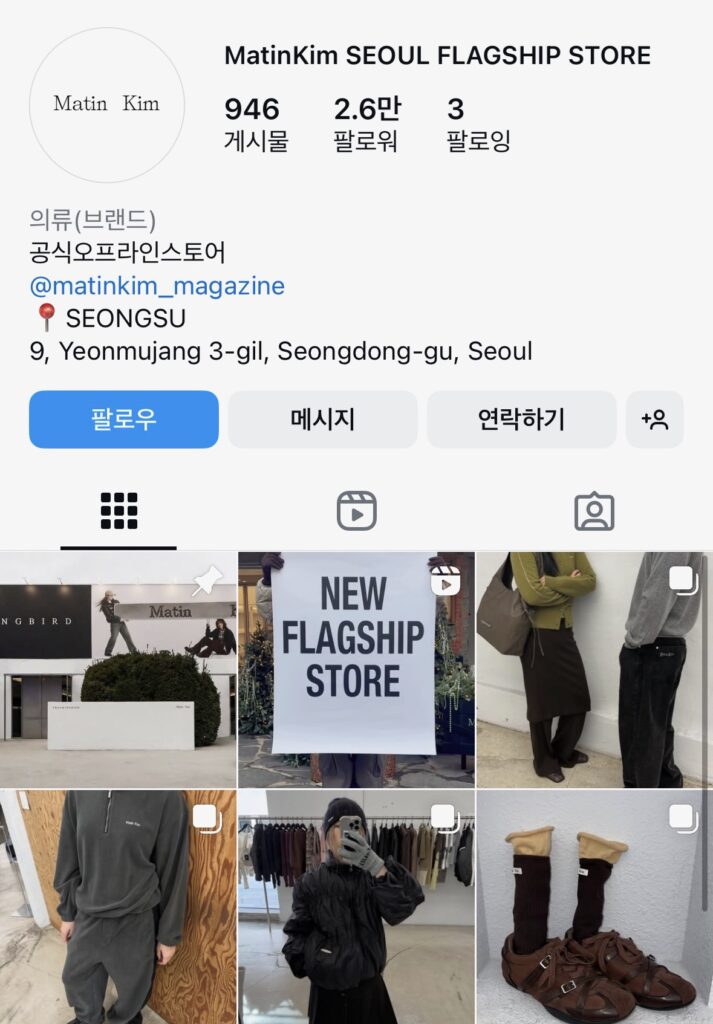Switch to the tagged photos tab
The image size is (713, 1024).
pos(594,511)
